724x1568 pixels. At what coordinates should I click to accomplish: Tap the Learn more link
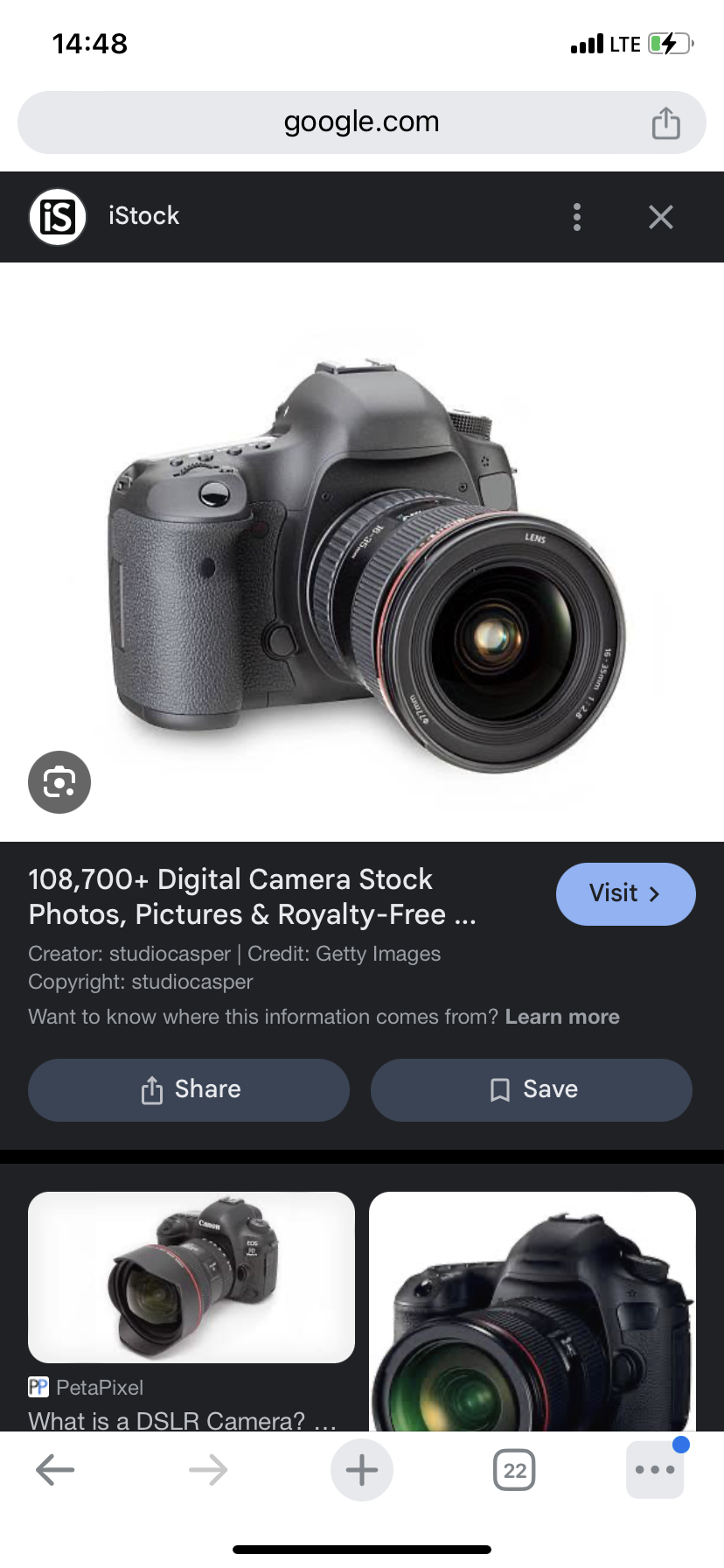click(x=562, y=1017)
